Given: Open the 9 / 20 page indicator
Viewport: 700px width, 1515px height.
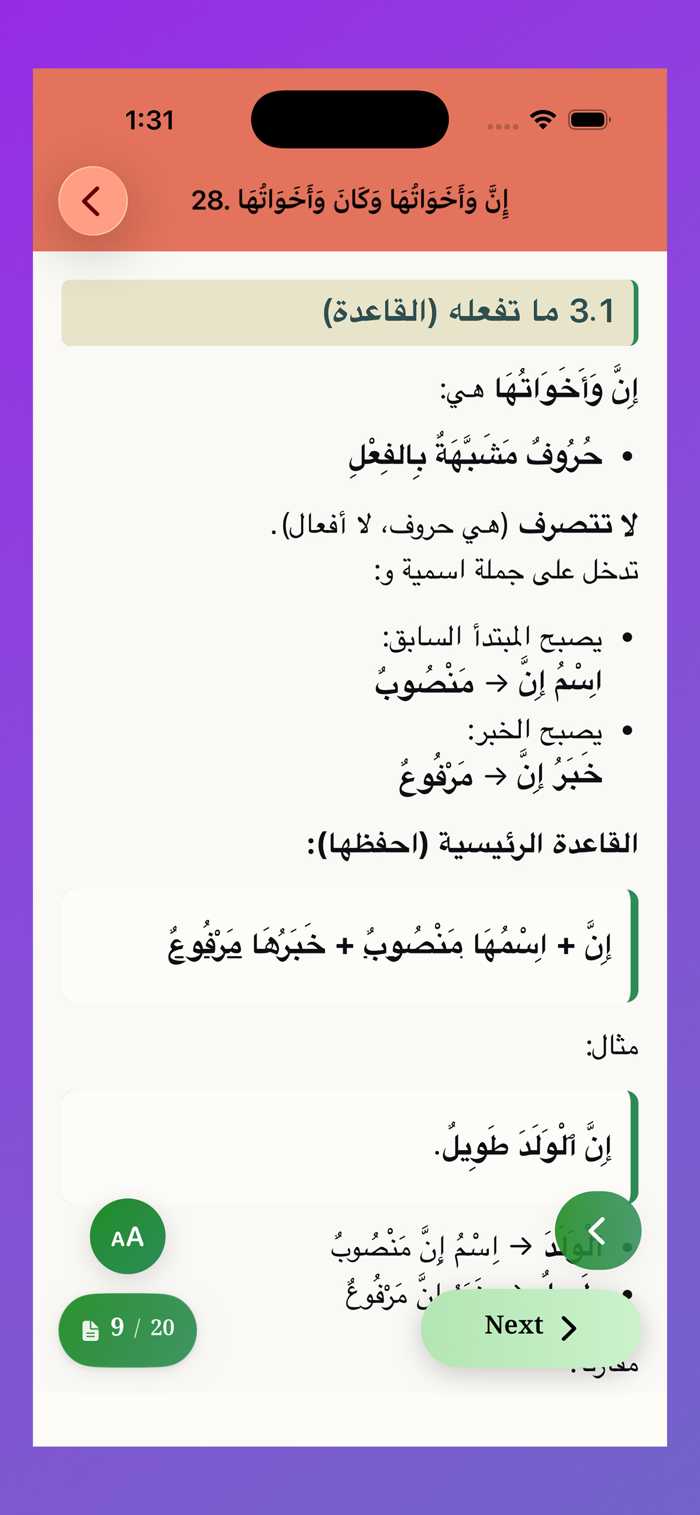Looking at the screenshot, I should [128, 1330].
